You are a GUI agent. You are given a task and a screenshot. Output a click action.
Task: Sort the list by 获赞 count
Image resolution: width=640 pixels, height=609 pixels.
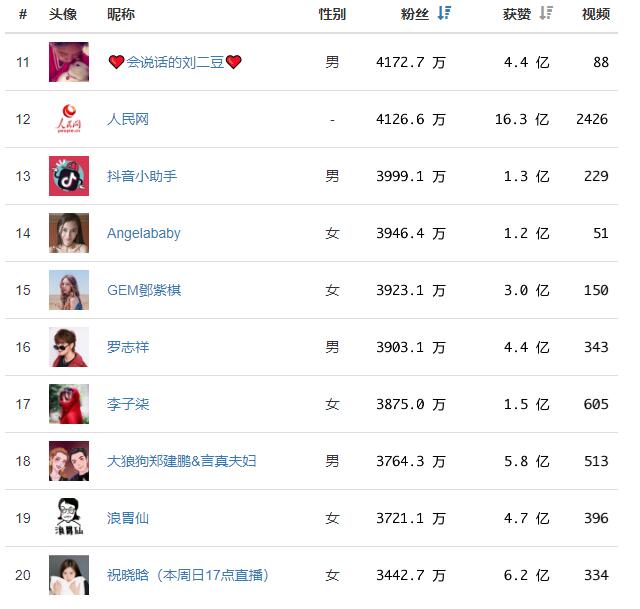(x=546, y=13)
